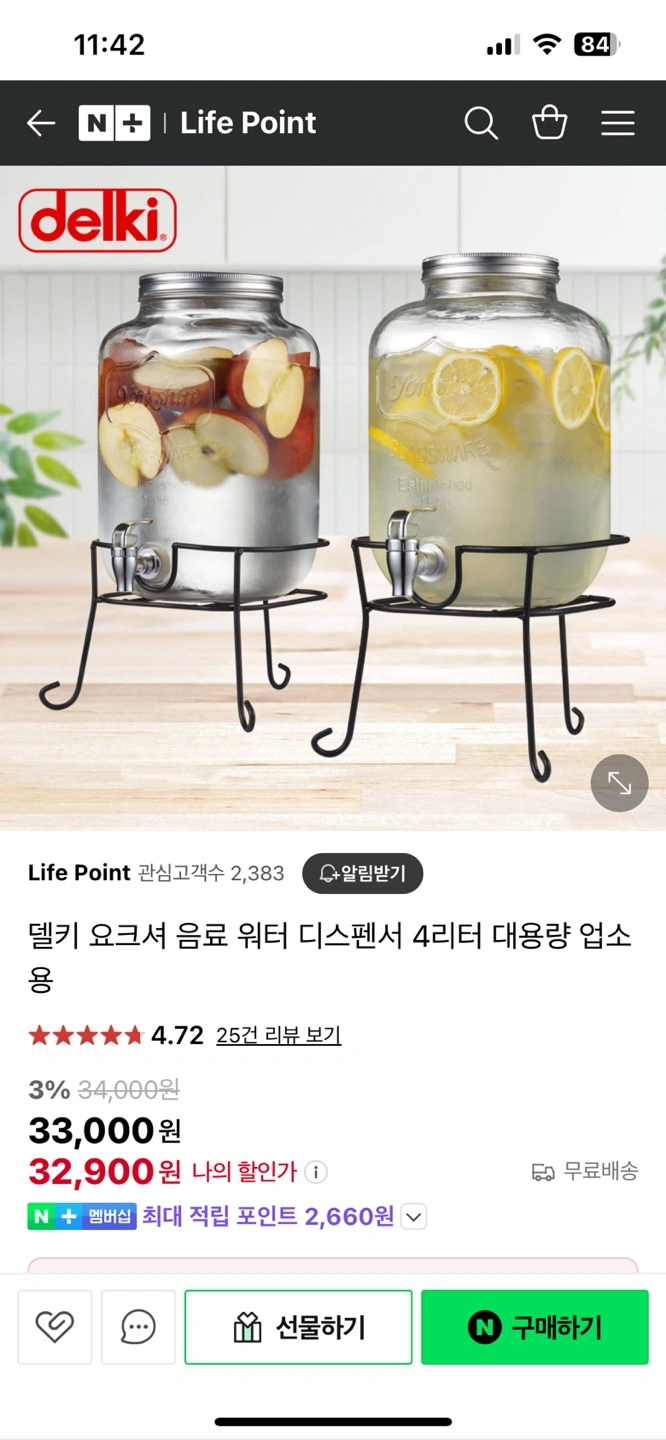Go back using the header arrow
The image size is (666, 1440).
pos(41,123)
